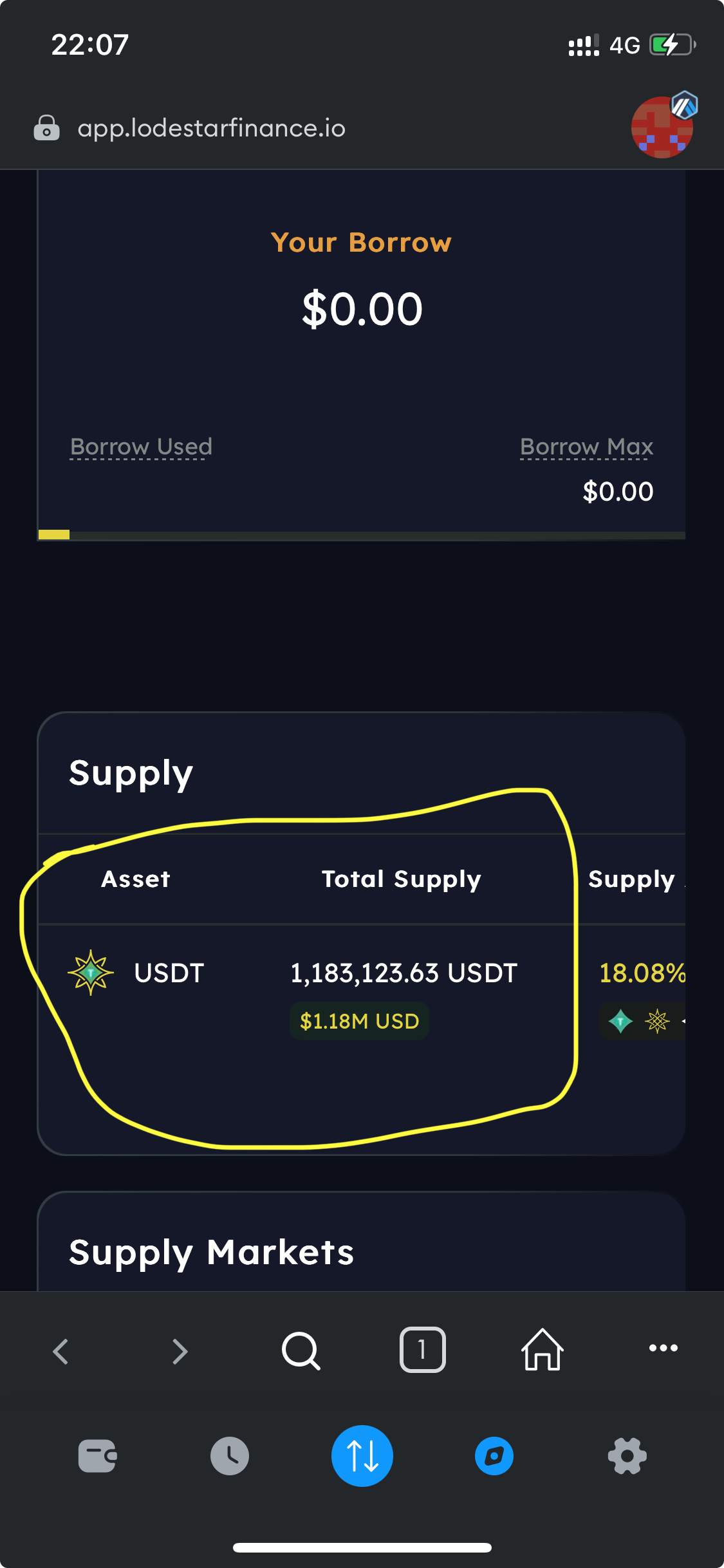Show the Borrow Used tooltip
Screen dimensions: 724x1568
tap(141, 446)
